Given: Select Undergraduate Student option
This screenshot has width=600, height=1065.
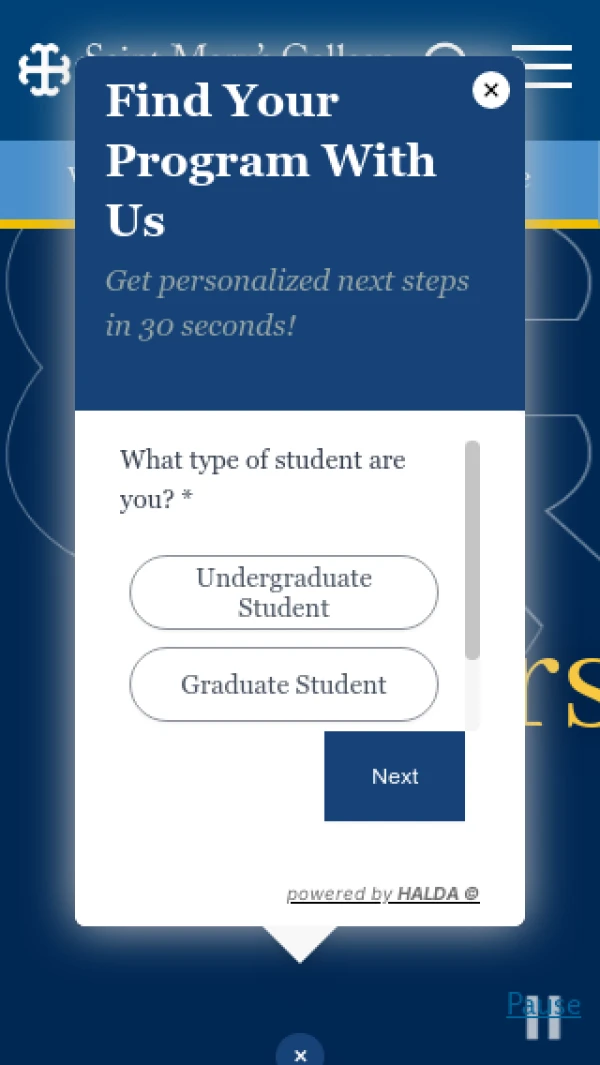Looking at the screenshot, I should coord(284,593).
